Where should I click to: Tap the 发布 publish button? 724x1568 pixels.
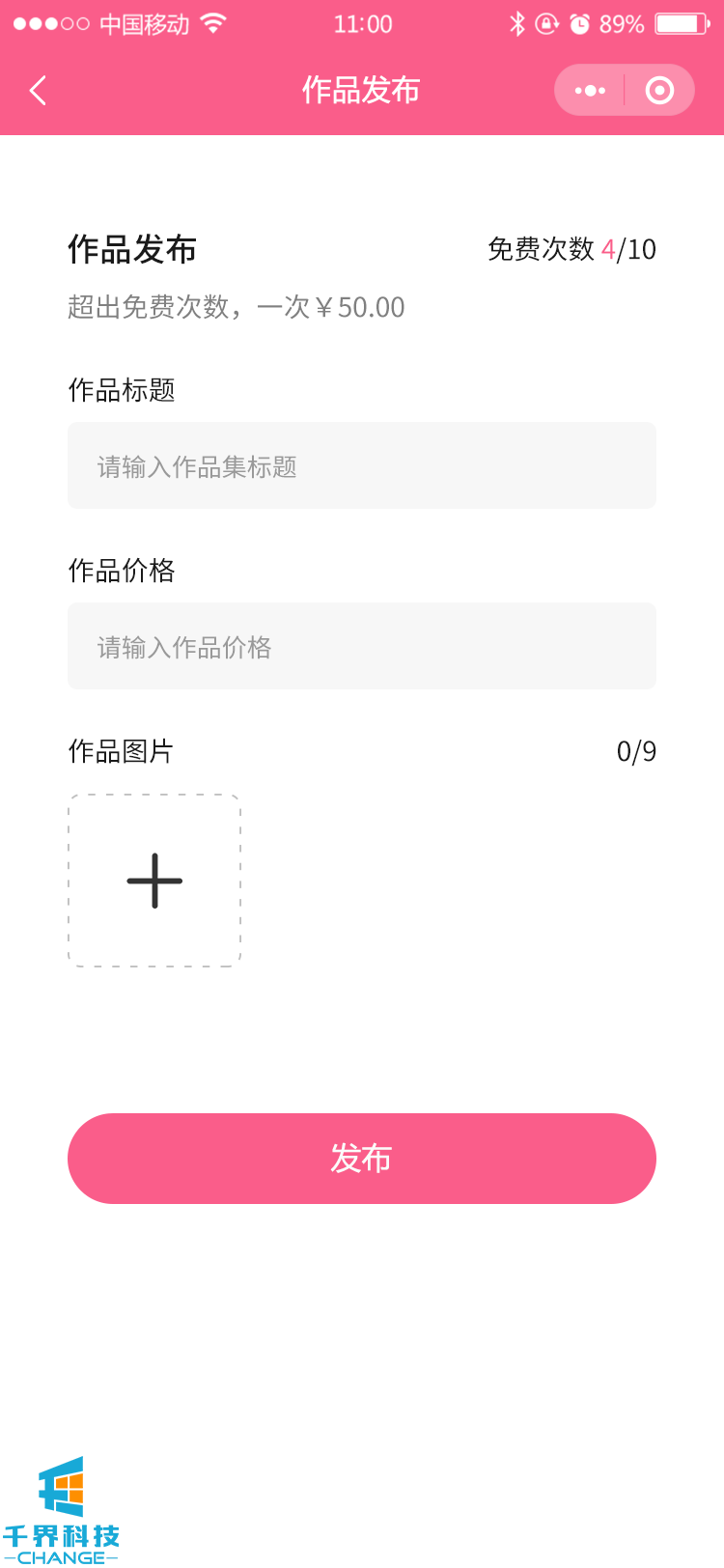click(362, 1159)
